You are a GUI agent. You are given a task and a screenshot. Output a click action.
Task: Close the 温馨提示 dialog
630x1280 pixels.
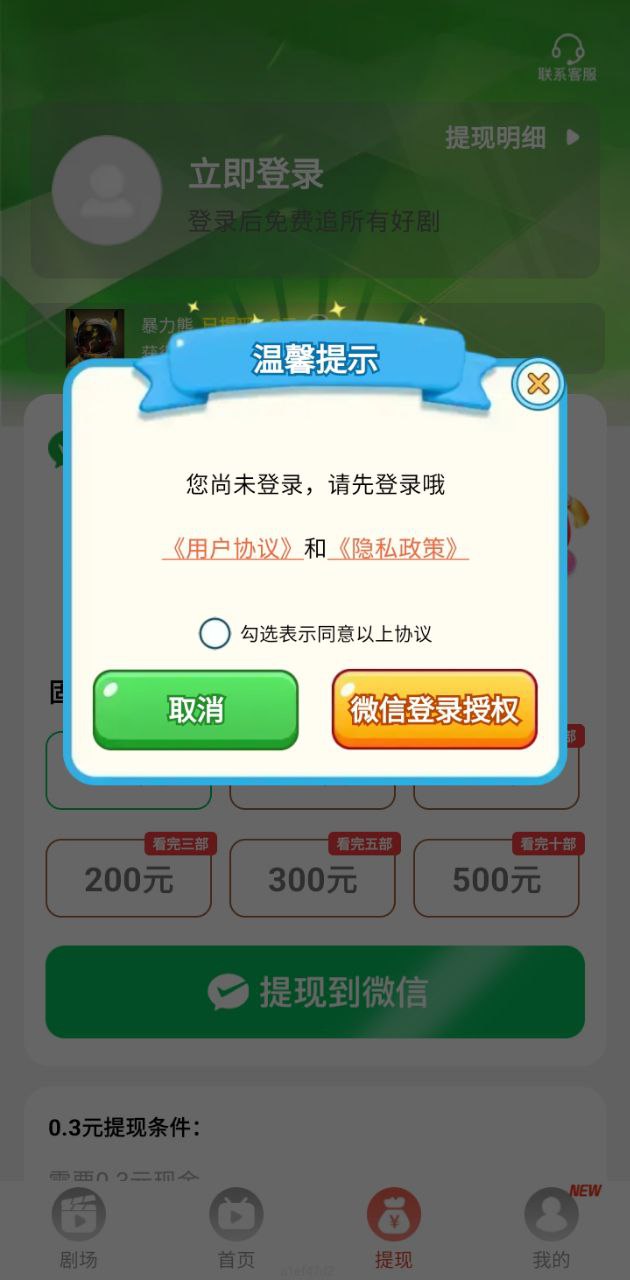pos(538,384)
